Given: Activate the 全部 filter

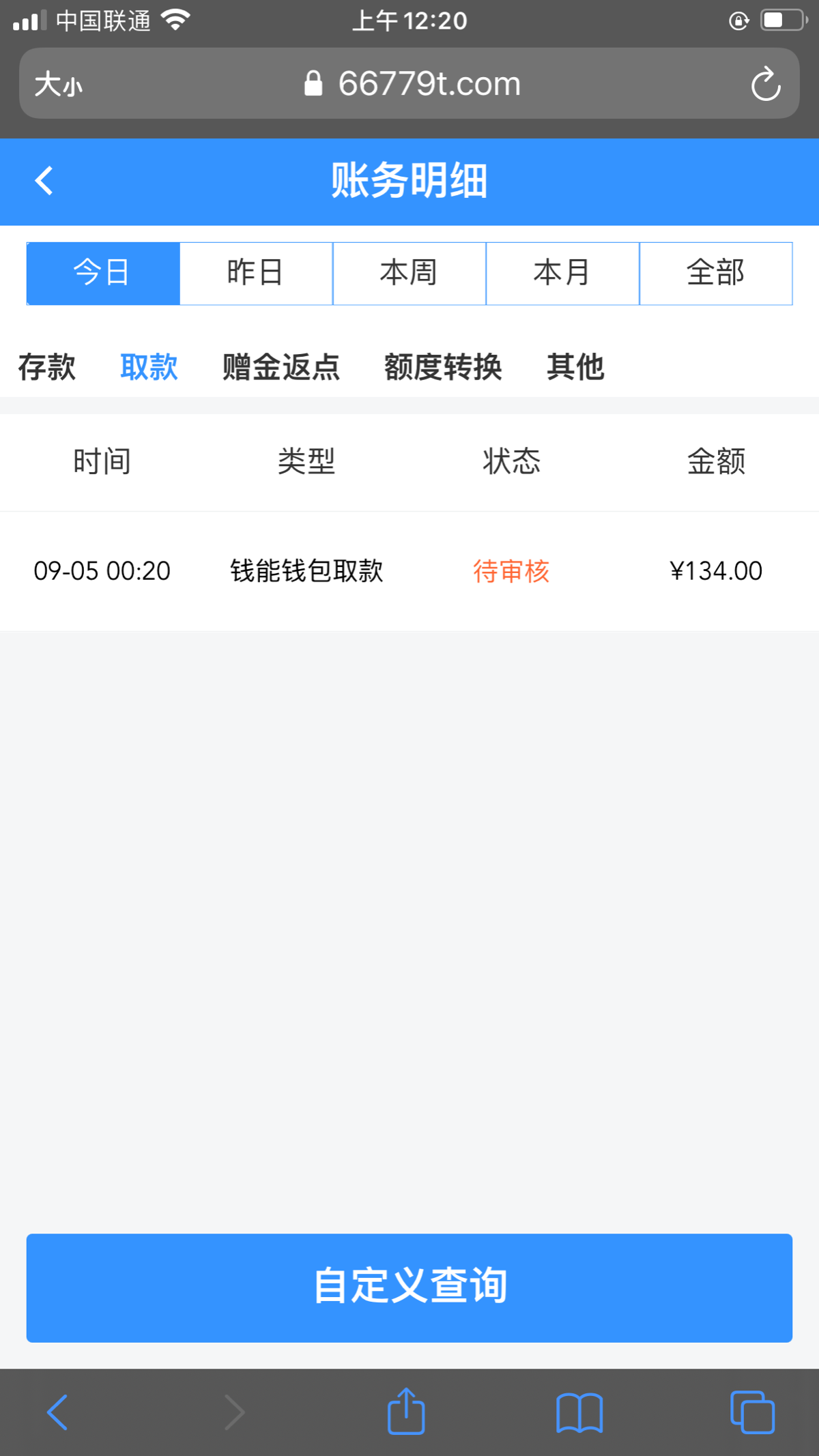Looking at the screenshot, I should click(715, 272).
